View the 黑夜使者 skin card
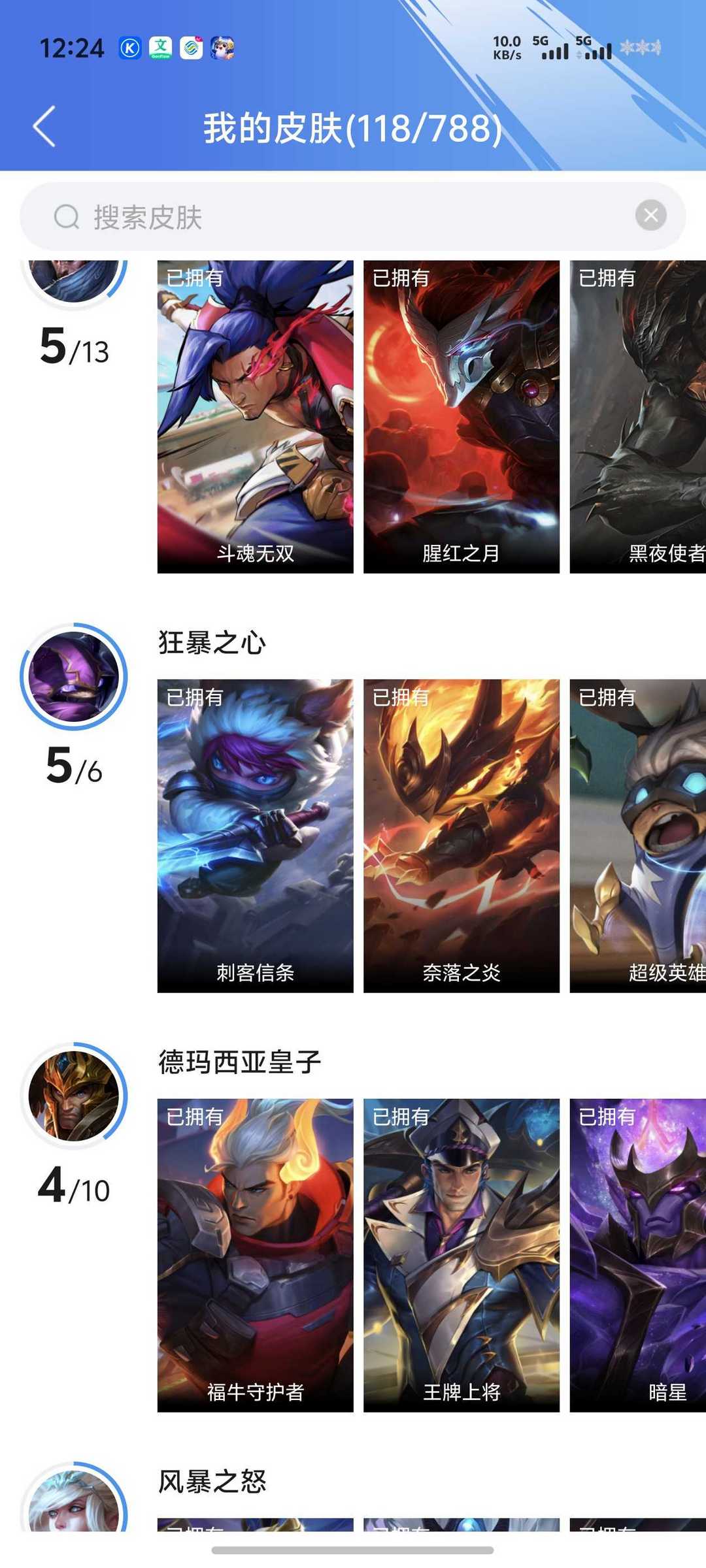Image resolution: width=706 pixels, height=1568 pixels. 638,417
